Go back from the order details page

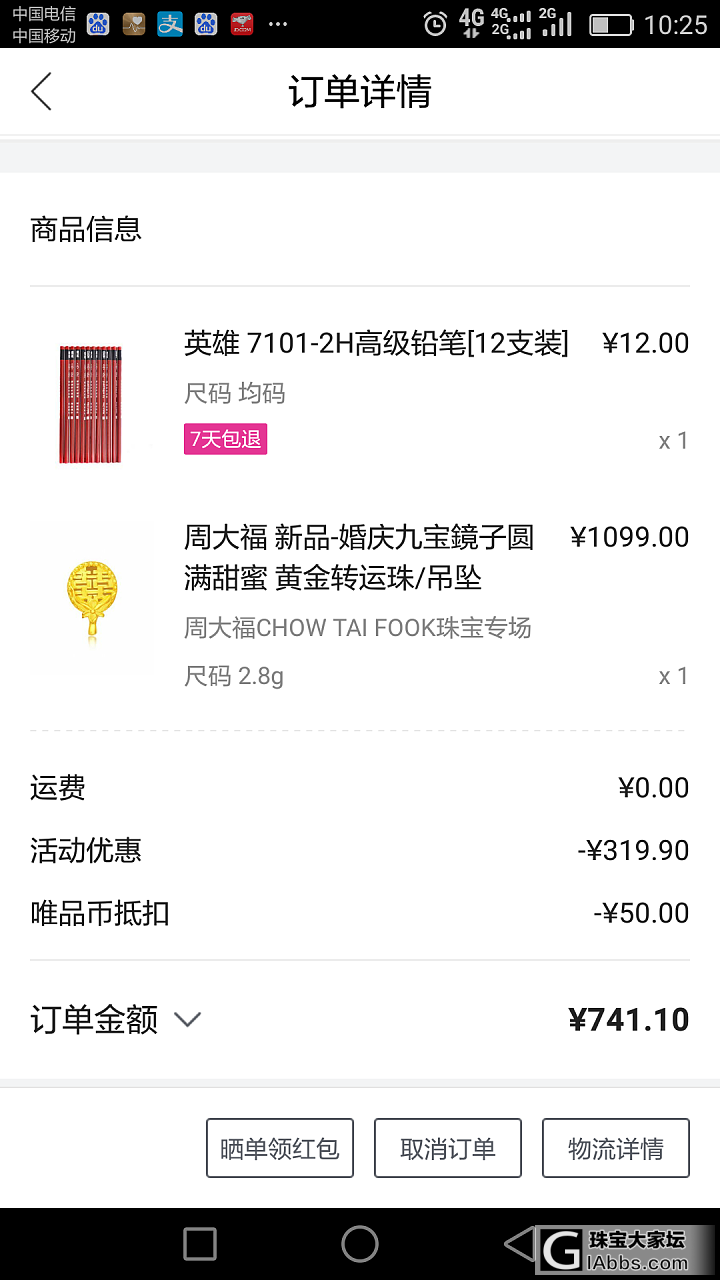[x=41, y=92]
